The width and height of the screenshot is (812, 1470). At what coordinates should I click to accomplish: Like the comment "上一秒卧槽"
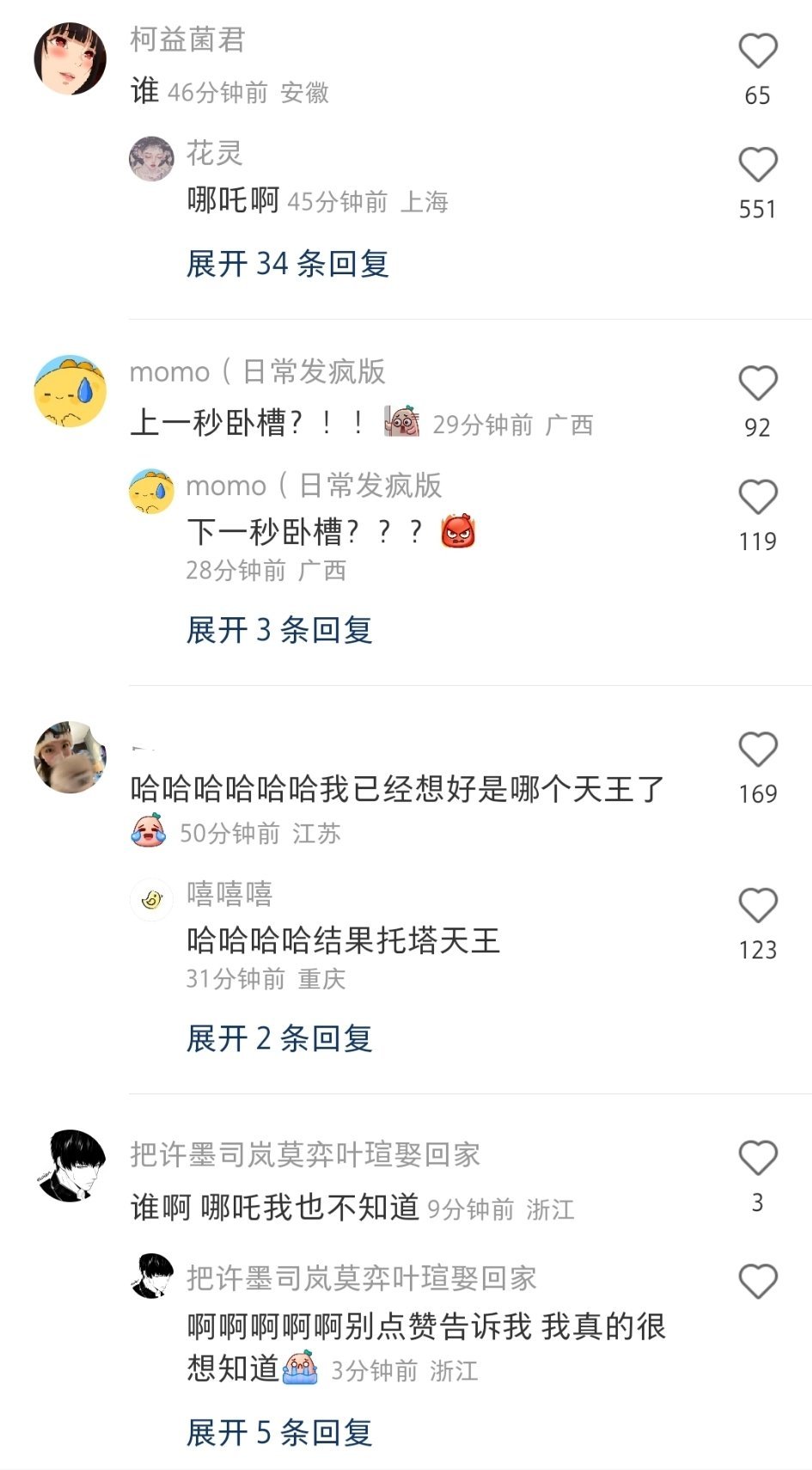[x=757, y=383]
